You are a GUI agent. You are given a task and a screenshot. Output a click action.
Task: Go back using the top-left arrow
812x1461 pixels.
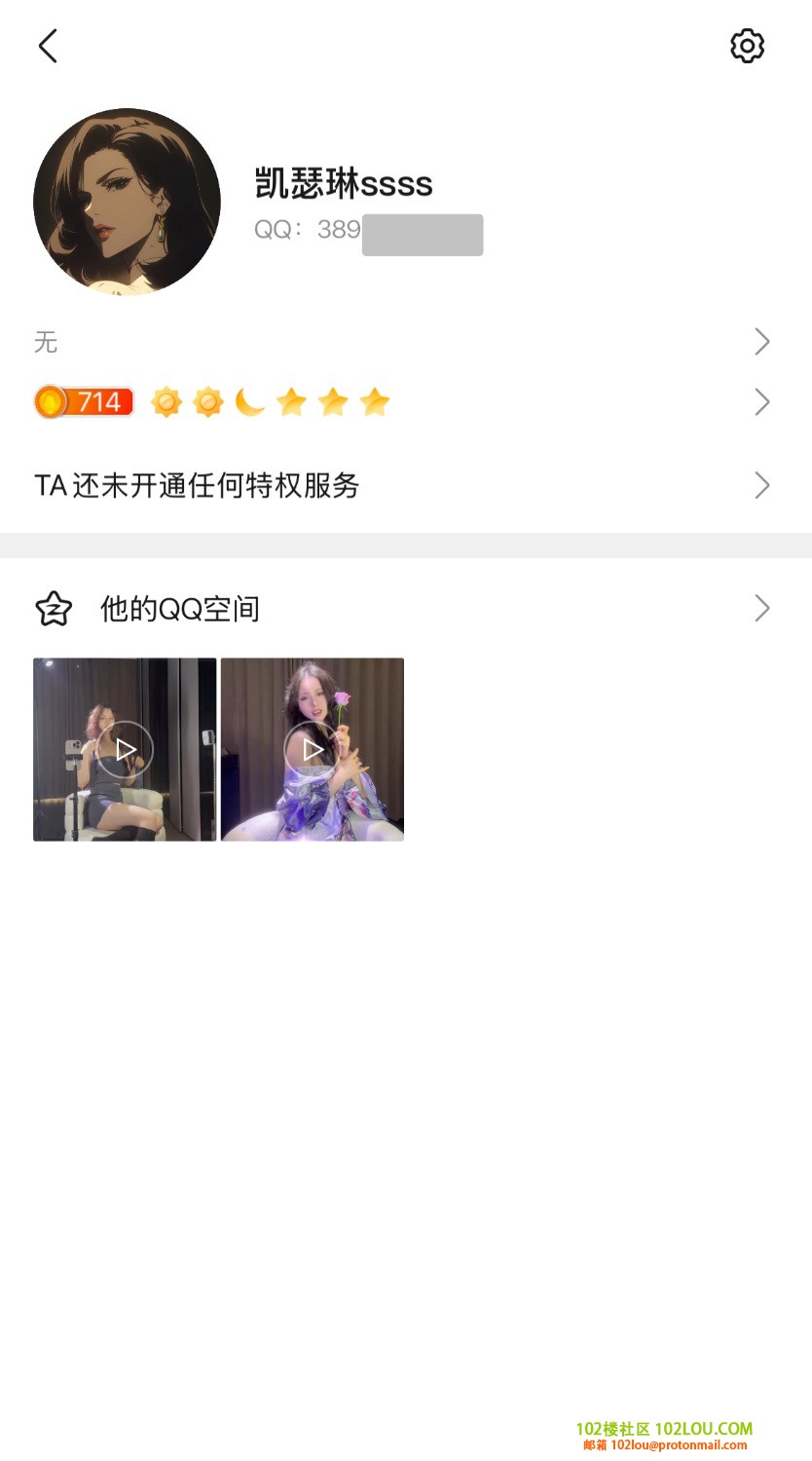[48, 46]
